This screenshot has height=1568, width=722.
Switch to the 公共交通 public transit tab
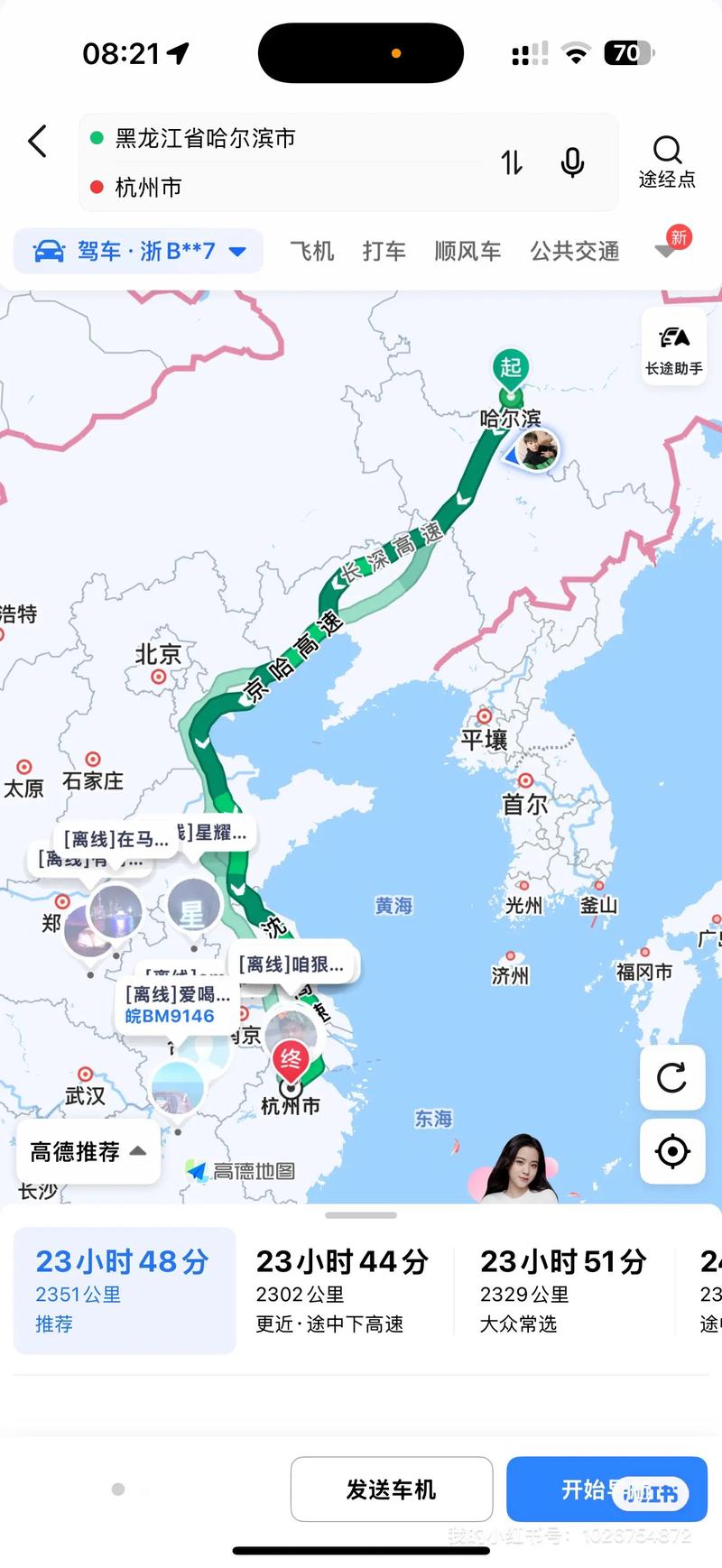[574, 253]
